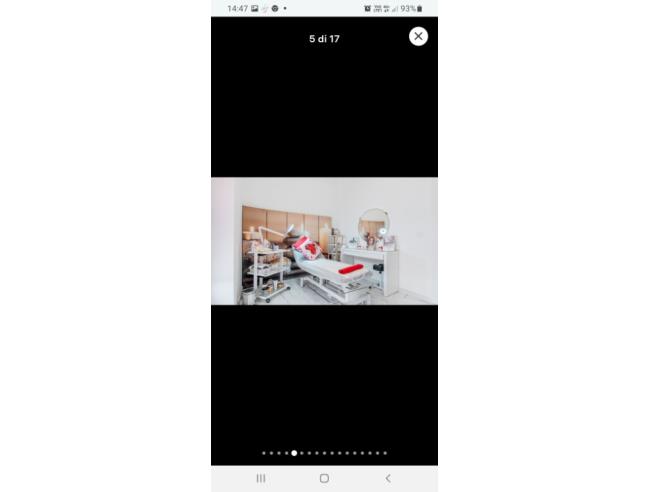Image resolution: width=648 pixels, height=492 pixels.
Task: Open the recent apps overview
Action: tap(261, 479)
